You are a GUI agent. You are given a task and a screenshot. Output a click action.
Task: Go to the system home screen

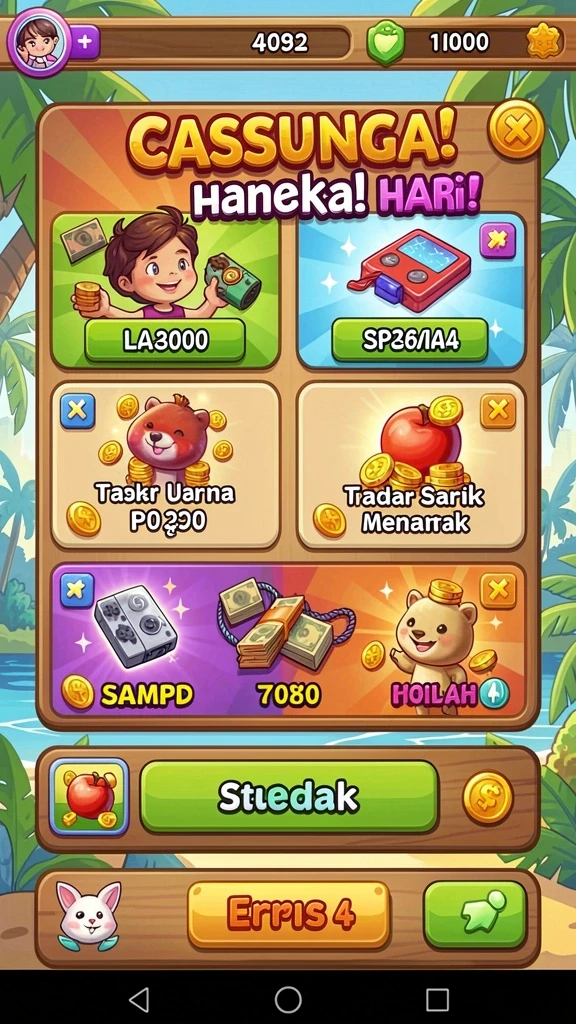[288, 999]
